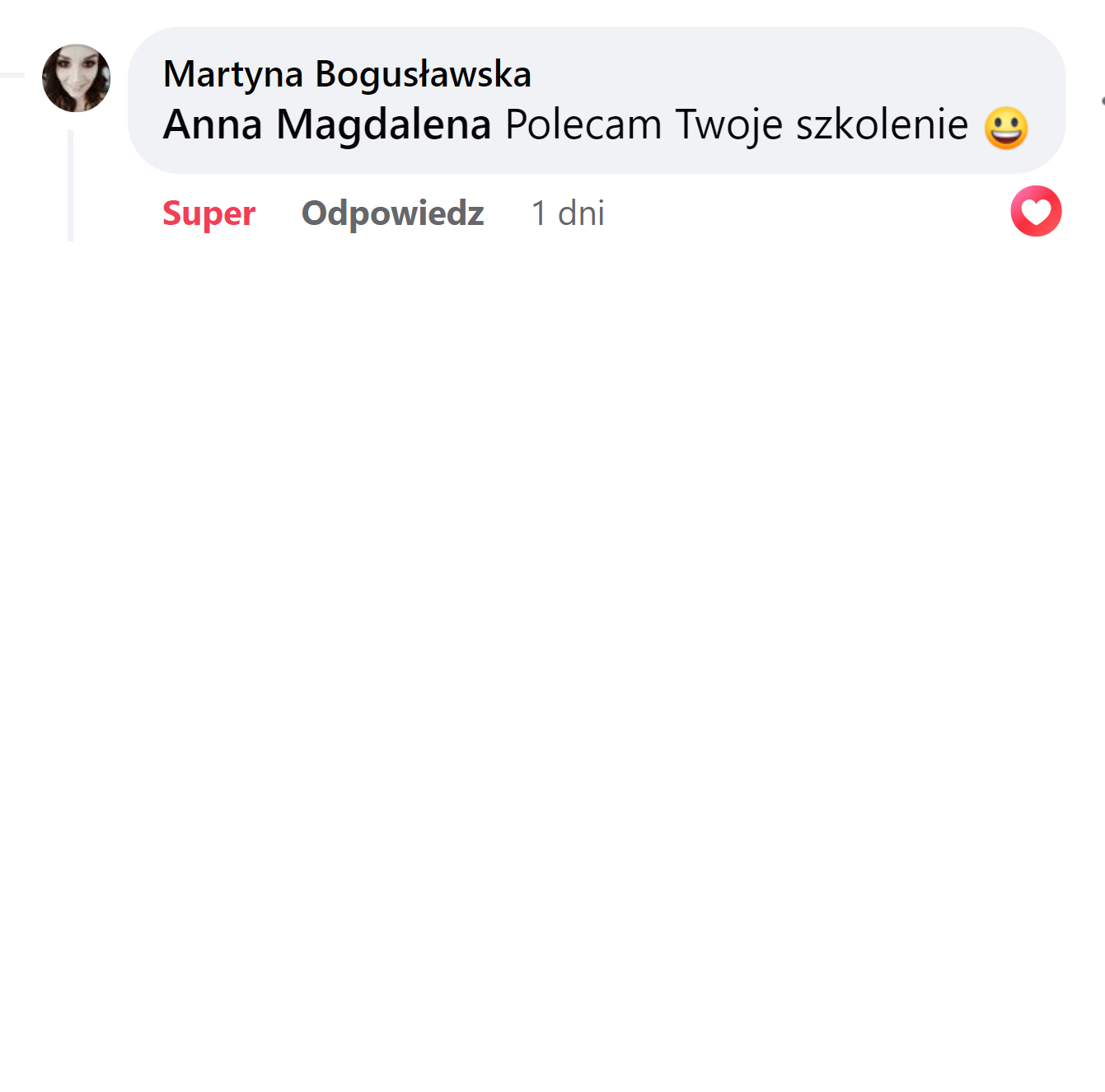This screenshot has height=1092, width=1105.
Task: View who reacted with the heart
Action: (x=1035, y=211)
